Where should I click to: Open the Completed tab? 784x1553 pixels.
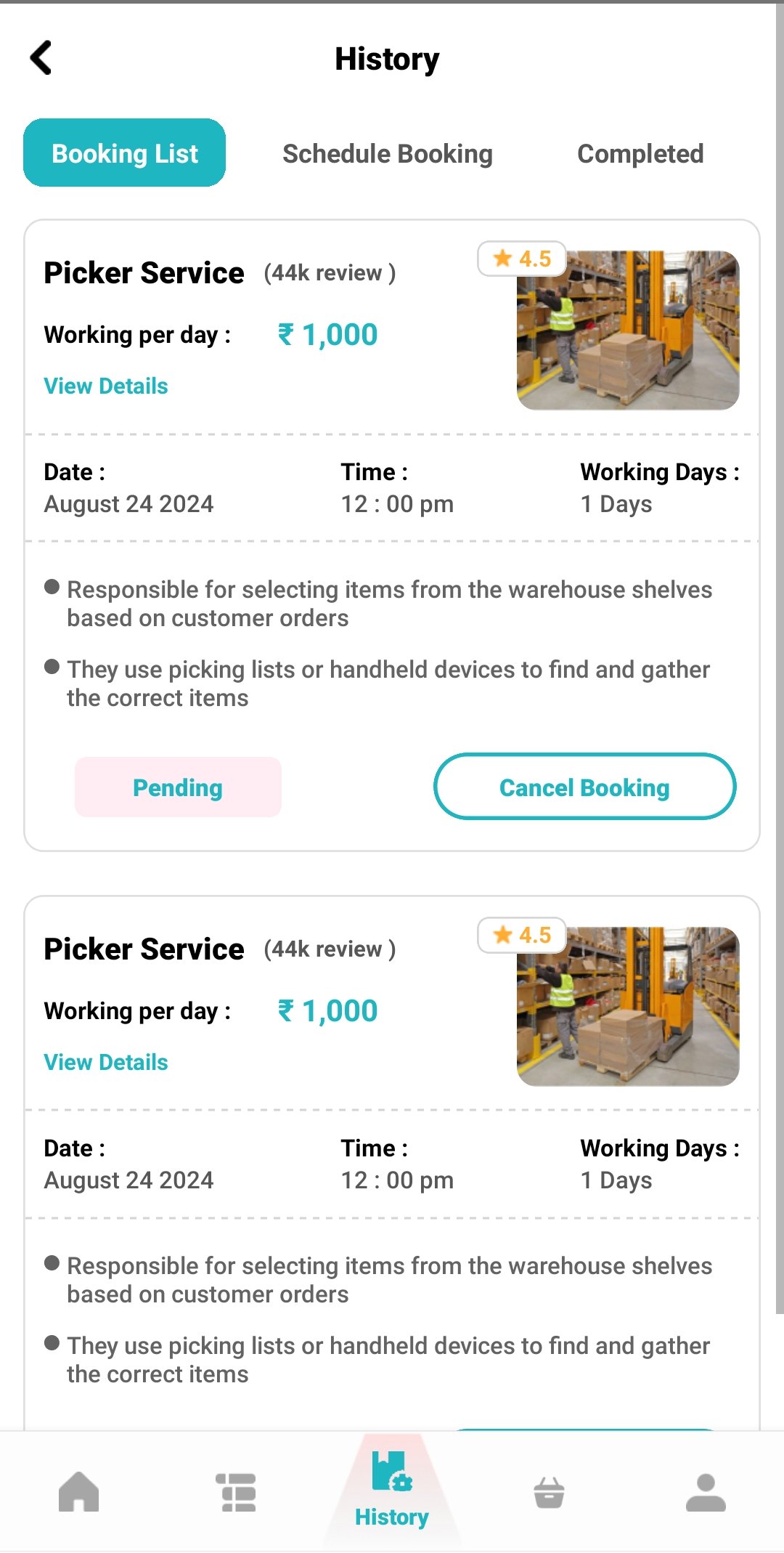[640, 153]
